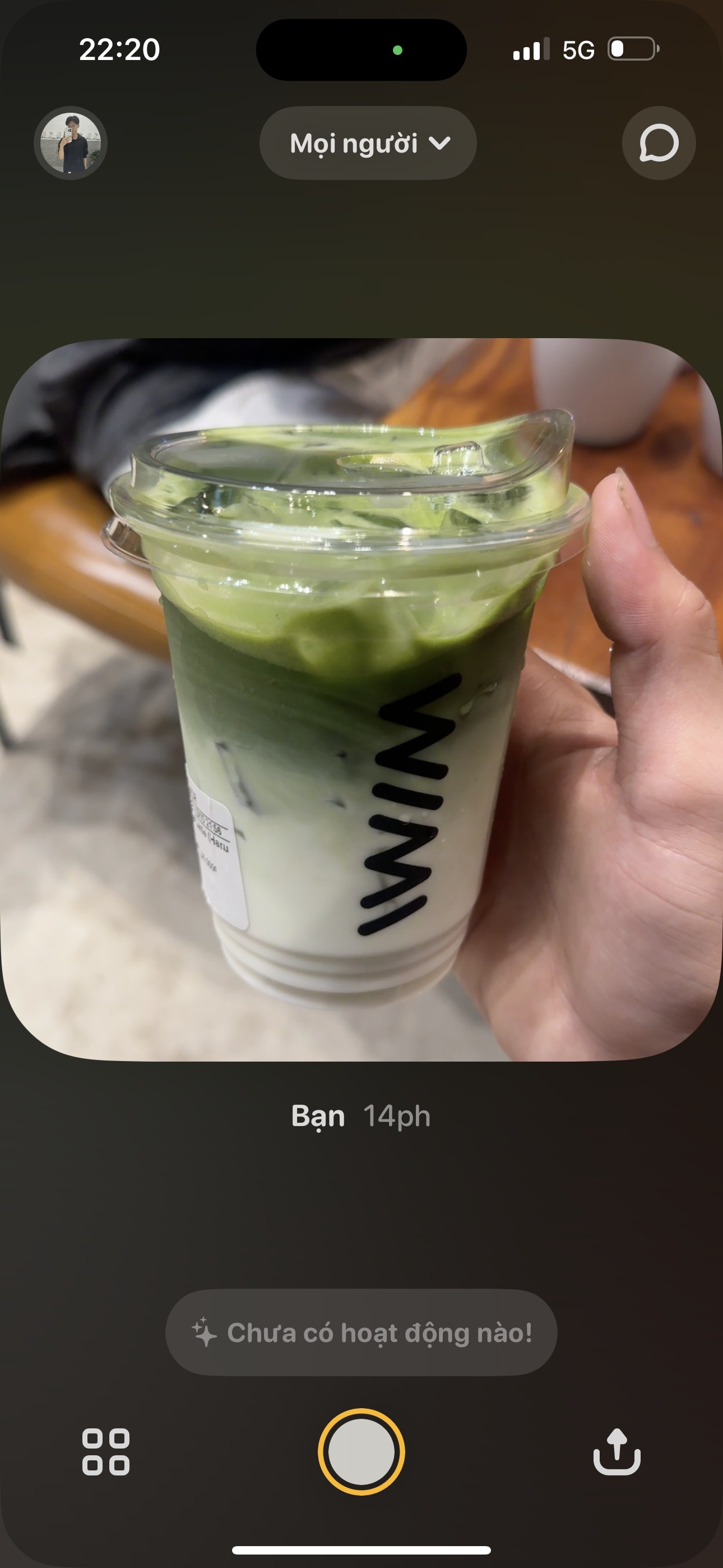The height and width of the screenshot is (1568, 723).
Task: Tap the yellow camera shutter button
Action: pos(361,1452)
